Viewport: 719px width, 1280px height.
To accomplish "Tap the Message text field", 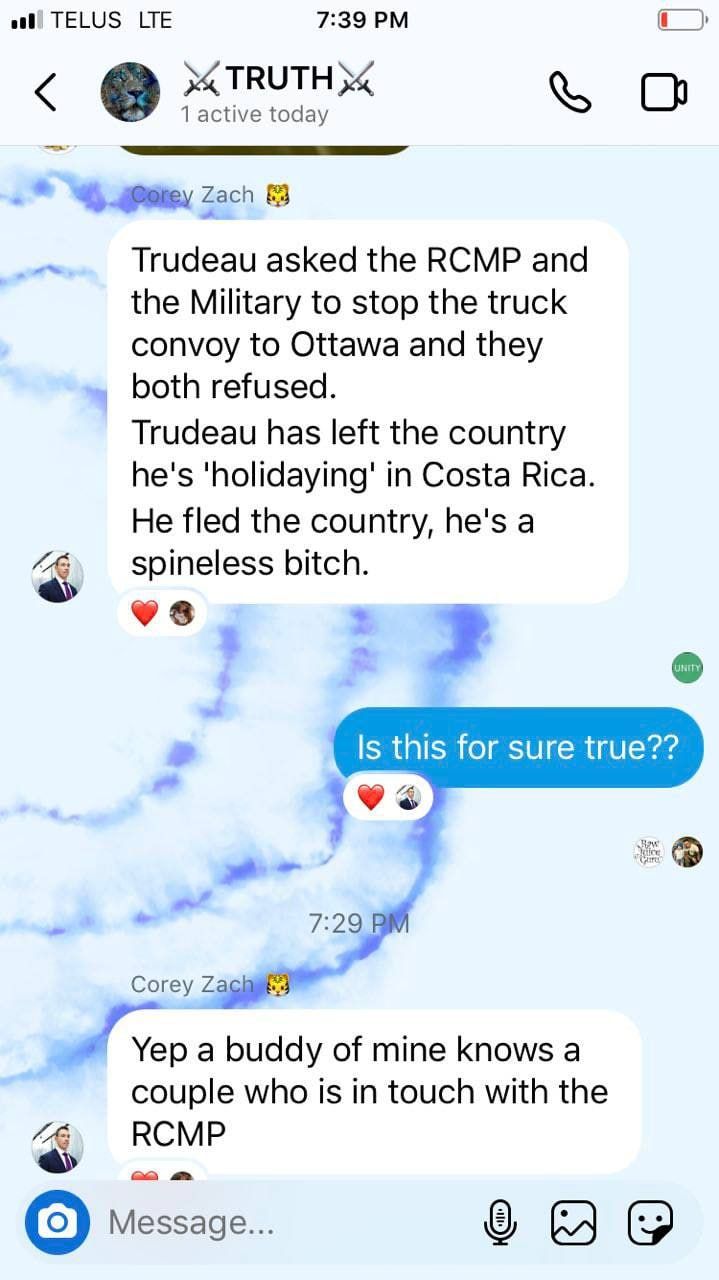I will (280, 1221).
